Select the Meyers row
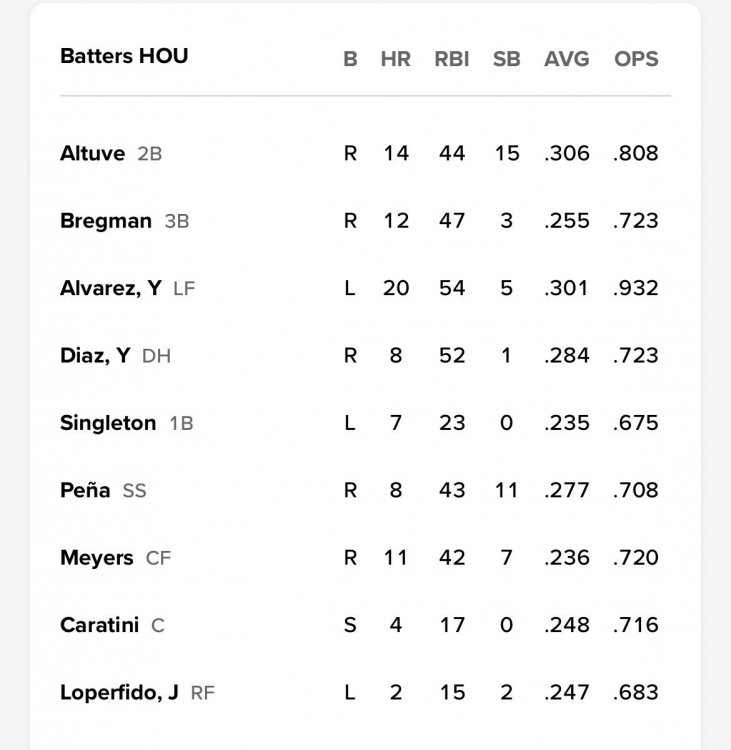The image size is (731, 750). [97, 557]
